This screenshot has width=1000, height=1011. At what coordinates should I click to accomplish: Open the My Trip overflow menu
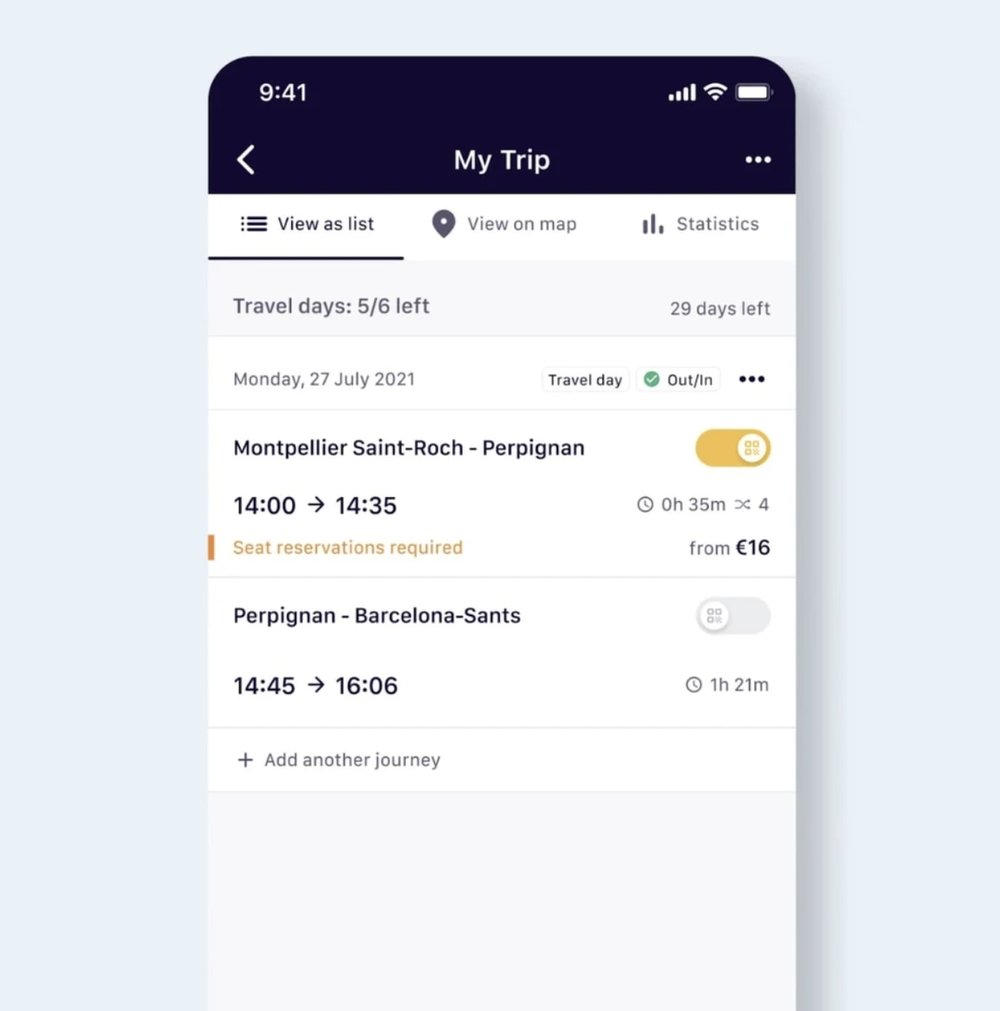point(758,160)
